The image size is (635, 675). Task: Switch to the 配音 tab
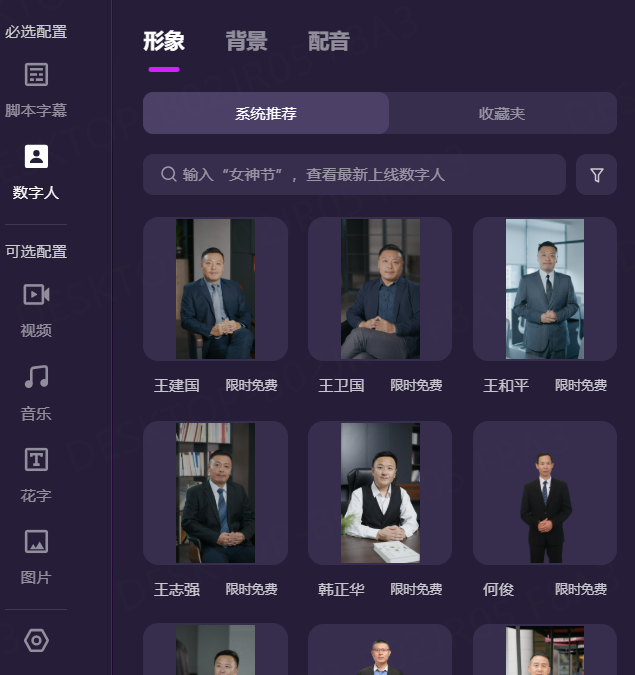point(328,42)
